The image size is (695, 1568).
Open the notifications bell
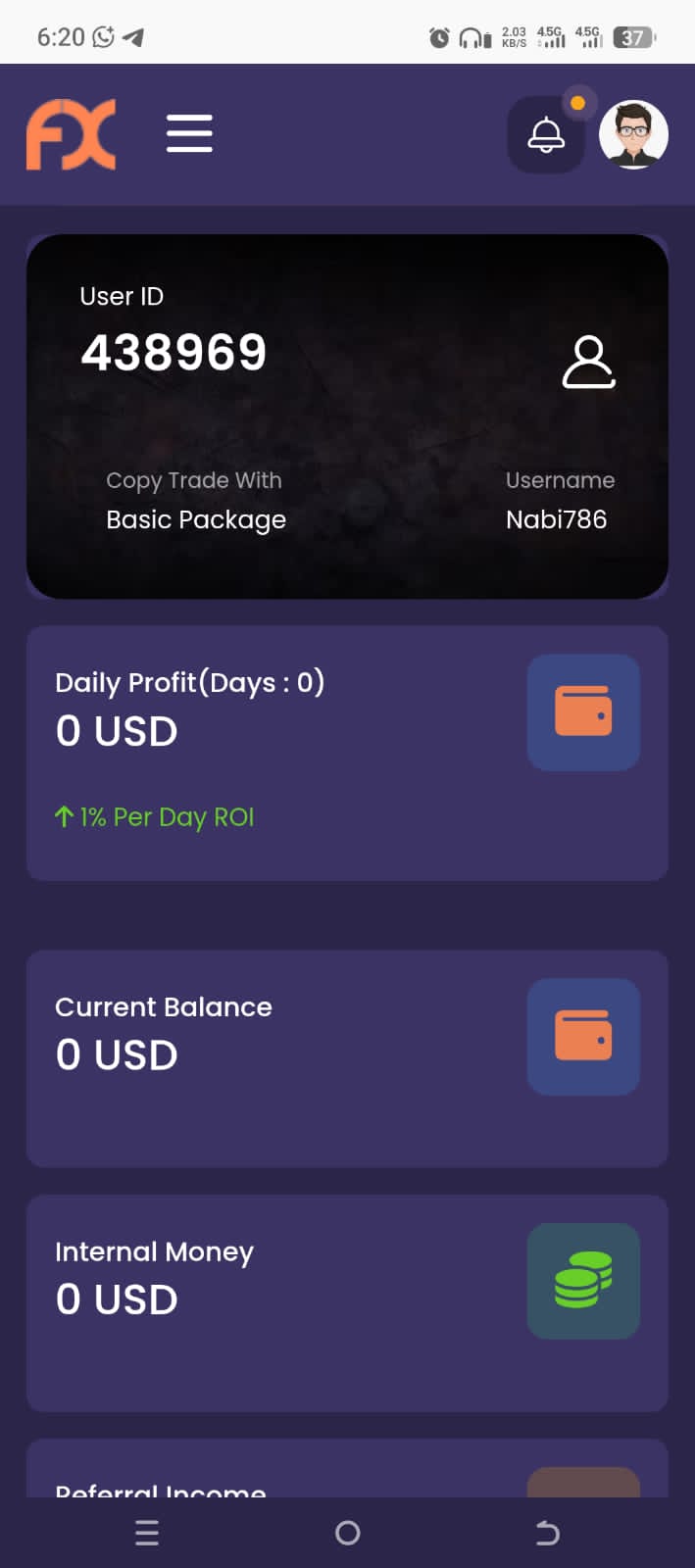(x=546, y=135)
